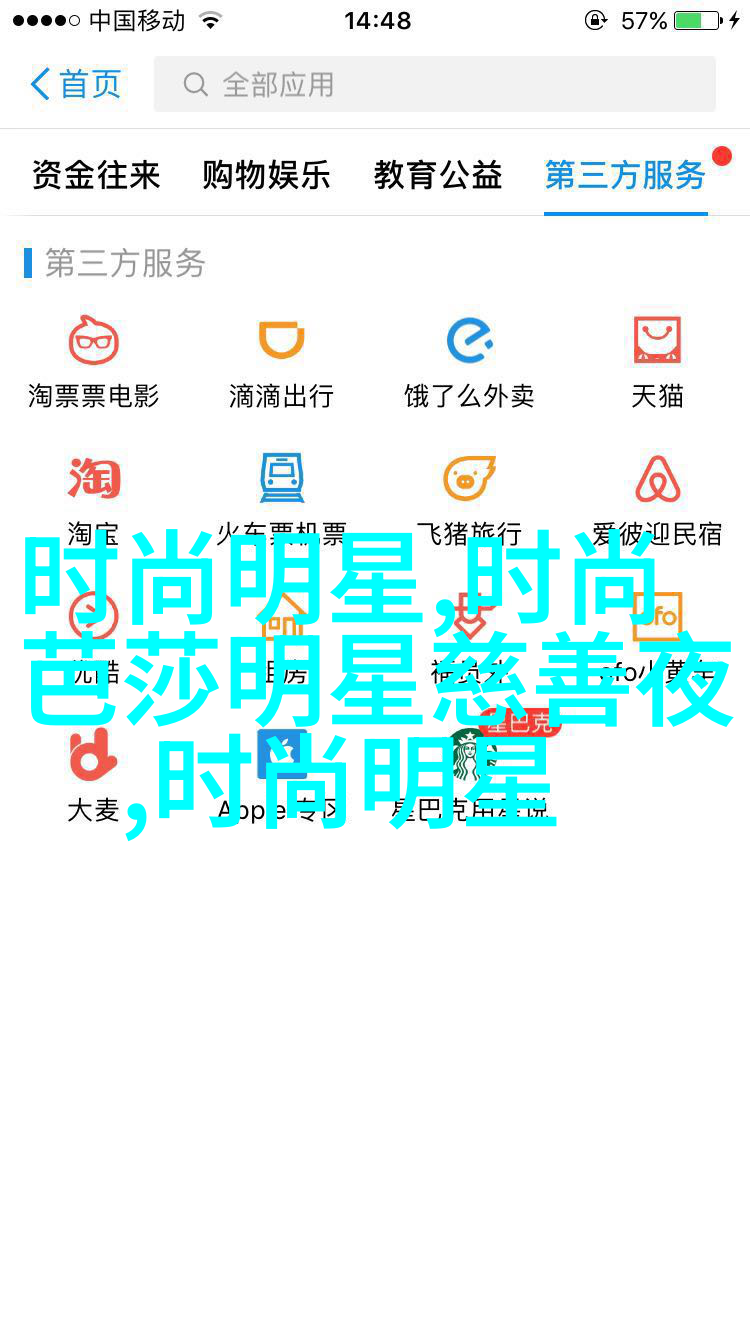750x1334 pixels.
Task: Open the 全部应用 search box
Action: click(x=434, y=84)
